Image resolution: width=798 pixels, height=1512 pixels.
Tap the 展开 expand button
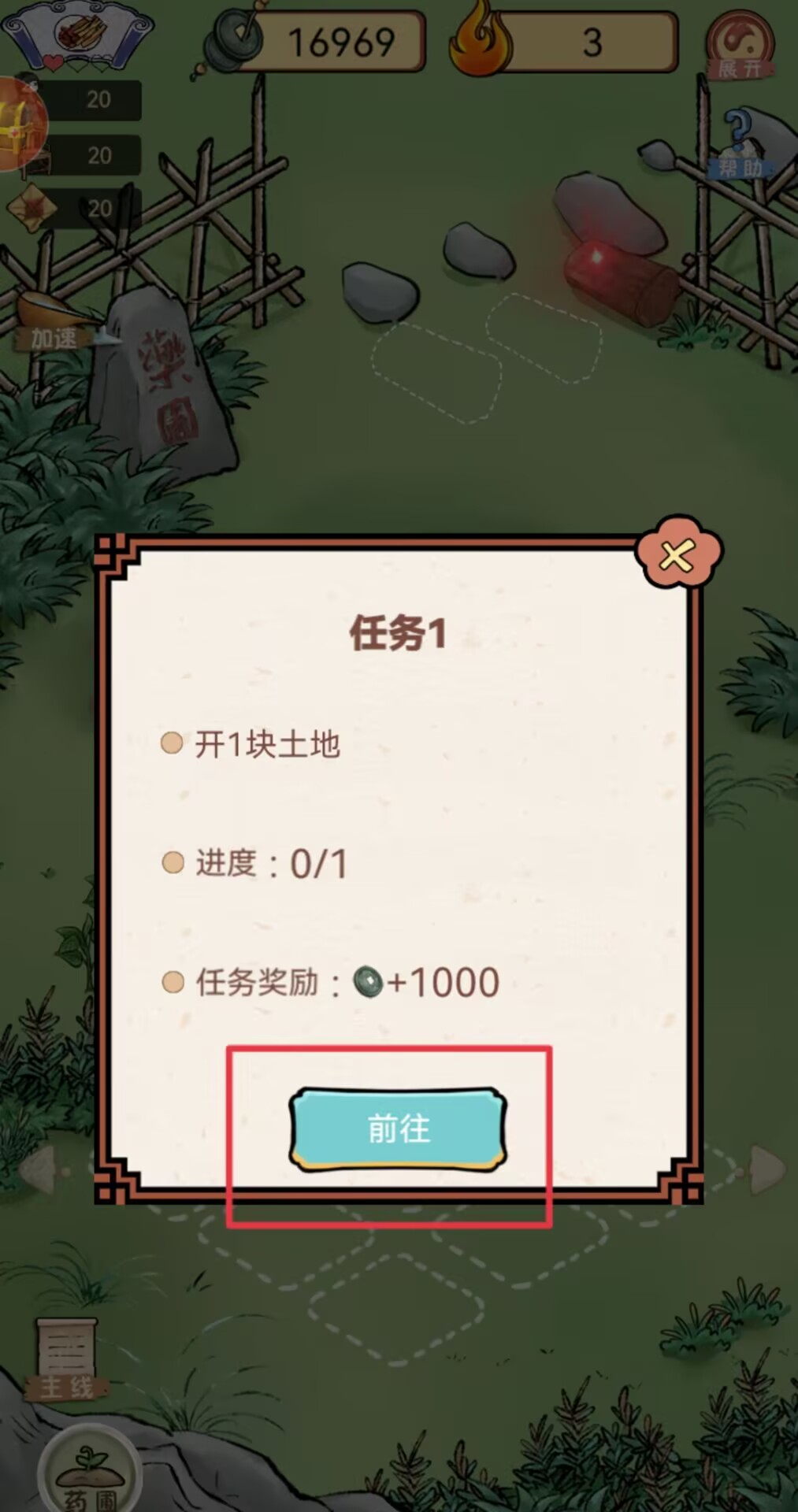point(739,46)
